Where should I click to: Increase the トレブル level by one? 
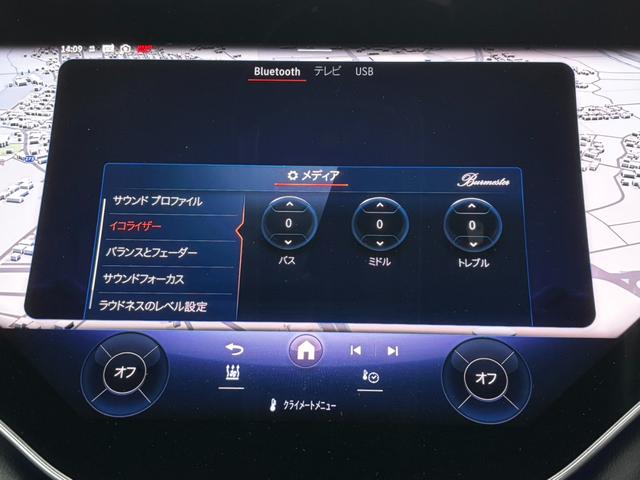coord(471,207)
